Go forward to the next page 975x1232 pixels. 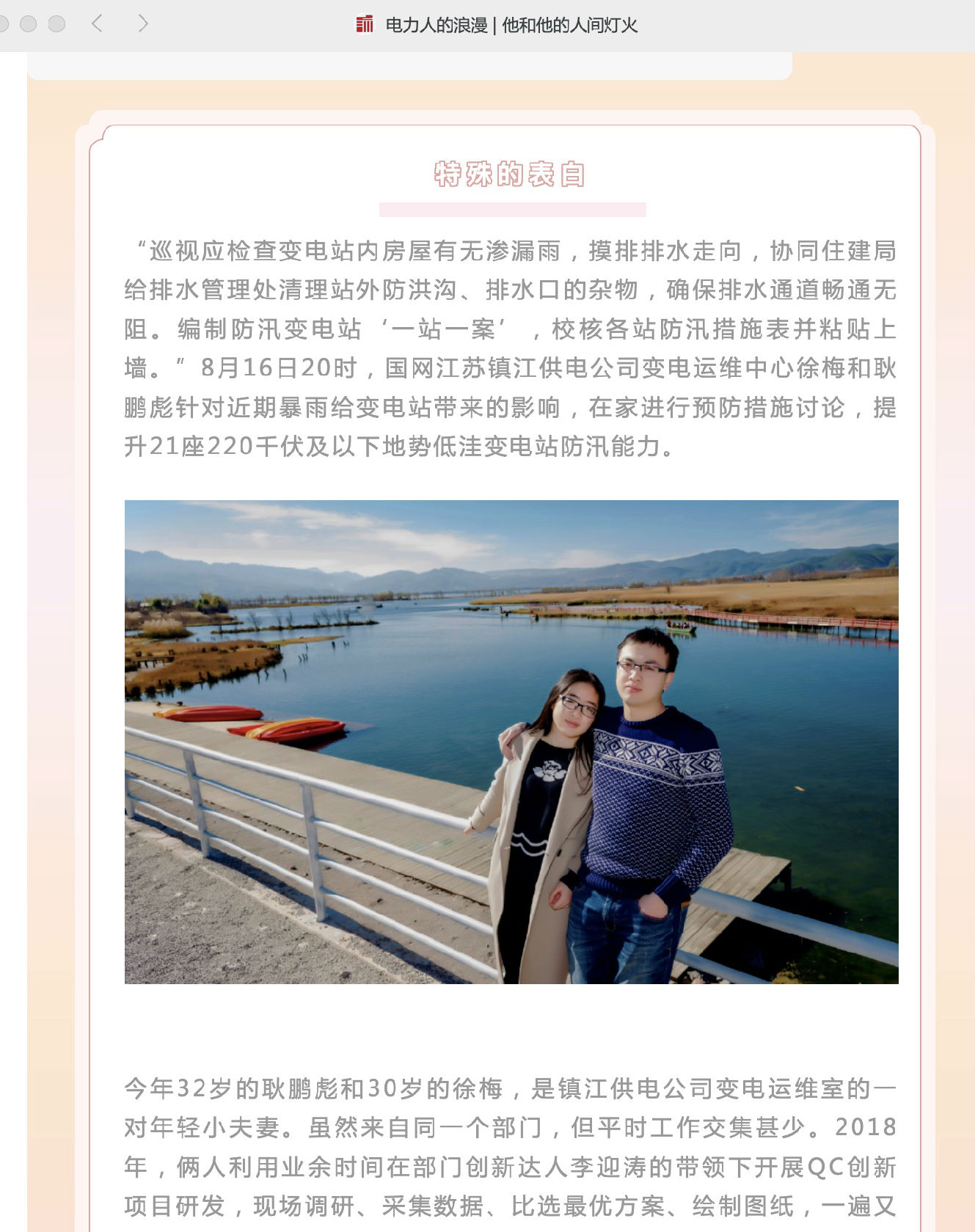click(143, 23)
